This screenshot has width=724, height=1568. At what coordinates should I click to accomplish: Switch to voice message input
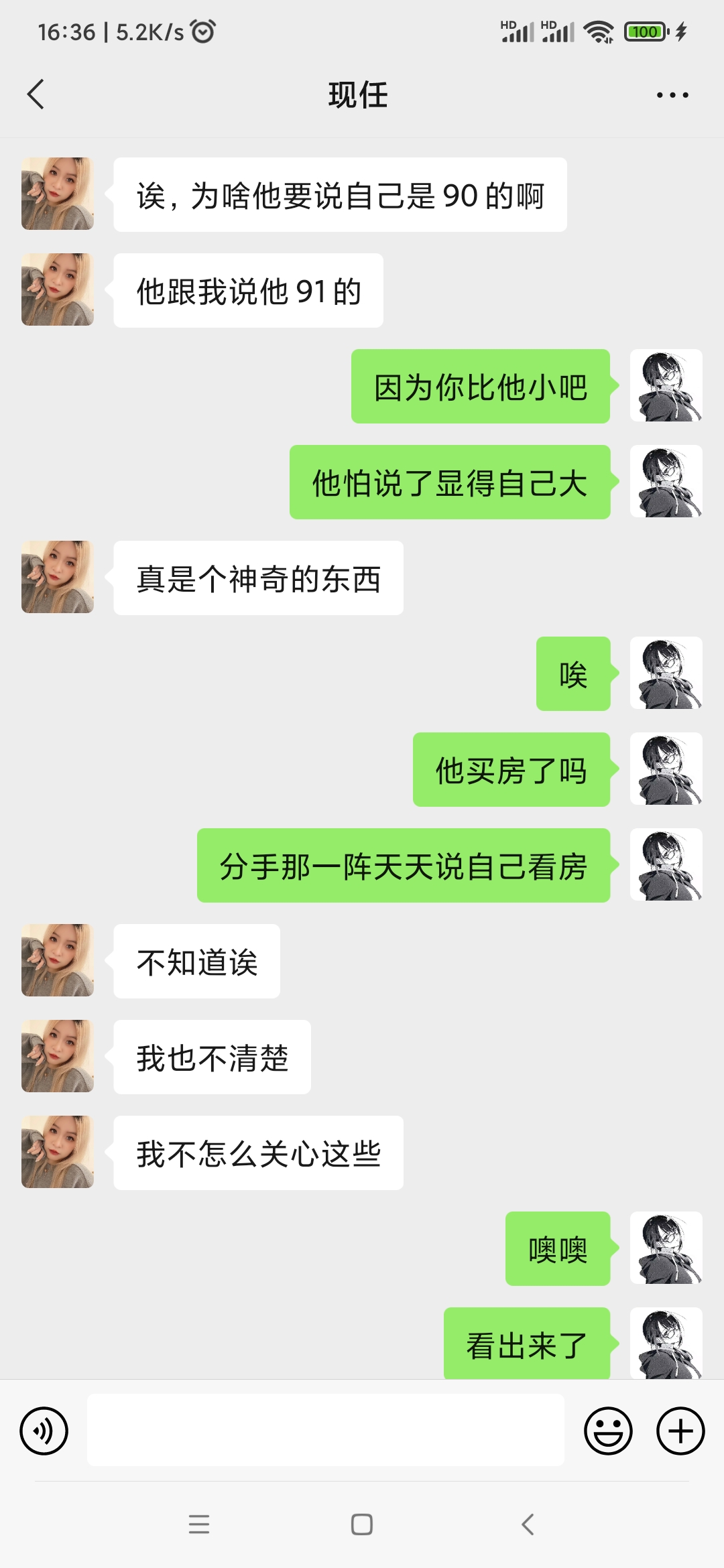tap(44, 1431)
